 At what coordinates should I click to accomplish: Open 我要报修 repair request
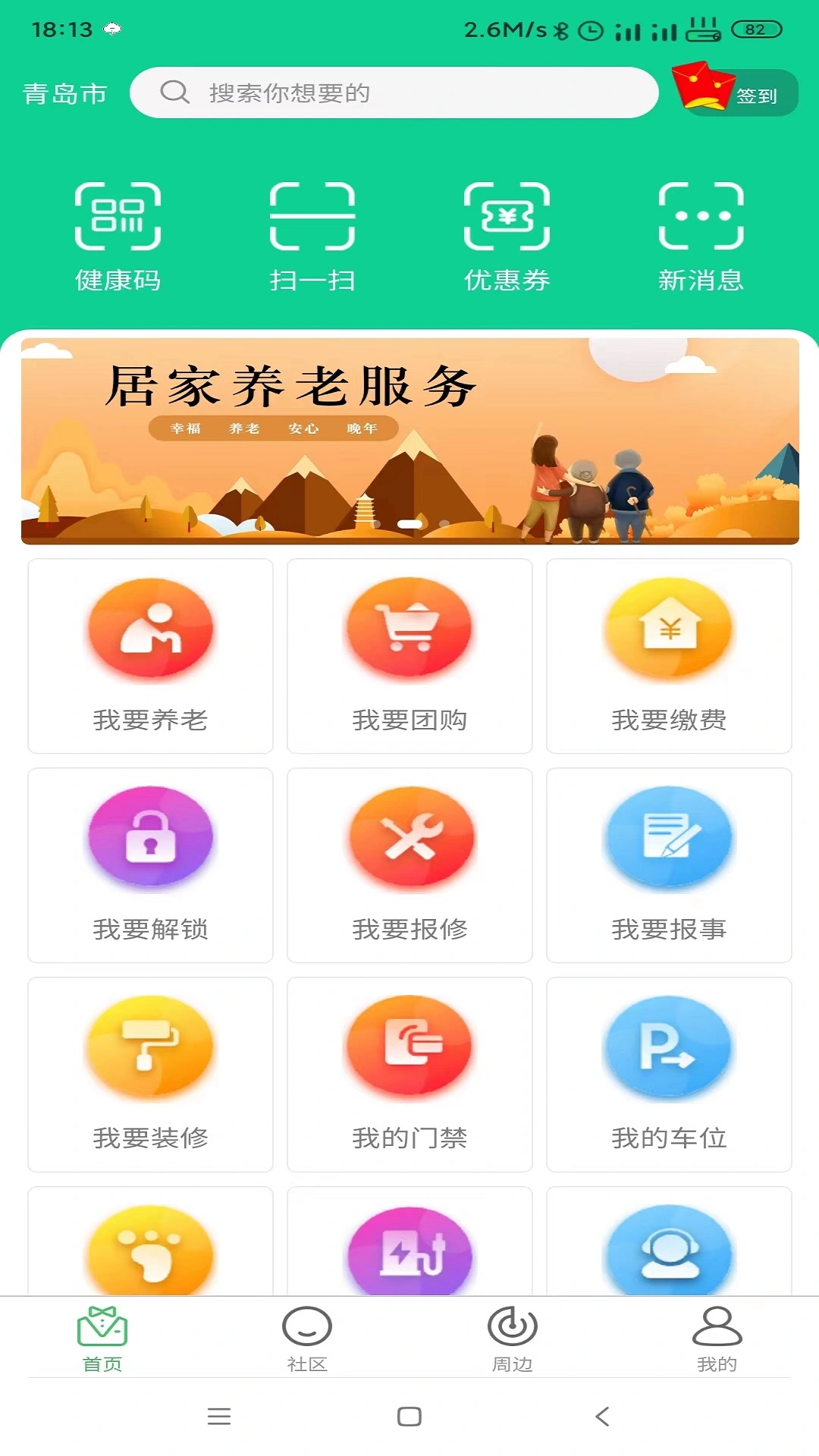[409, 864]
